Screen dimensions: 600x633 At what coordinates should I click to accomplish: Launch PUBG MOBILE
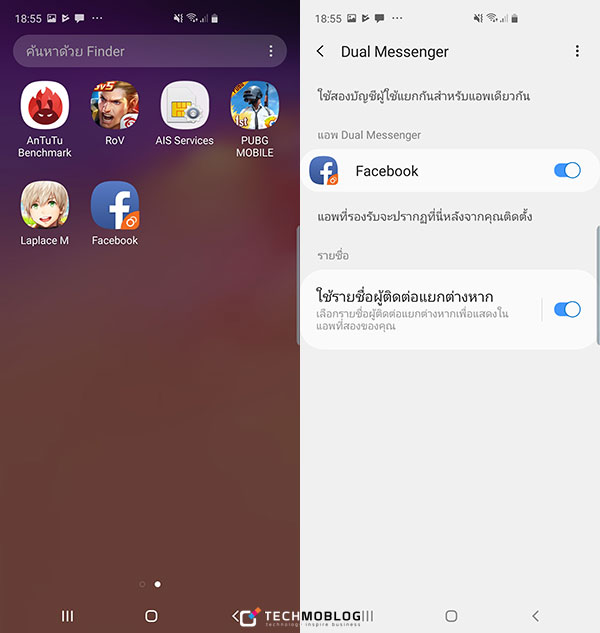click(255, 107)
